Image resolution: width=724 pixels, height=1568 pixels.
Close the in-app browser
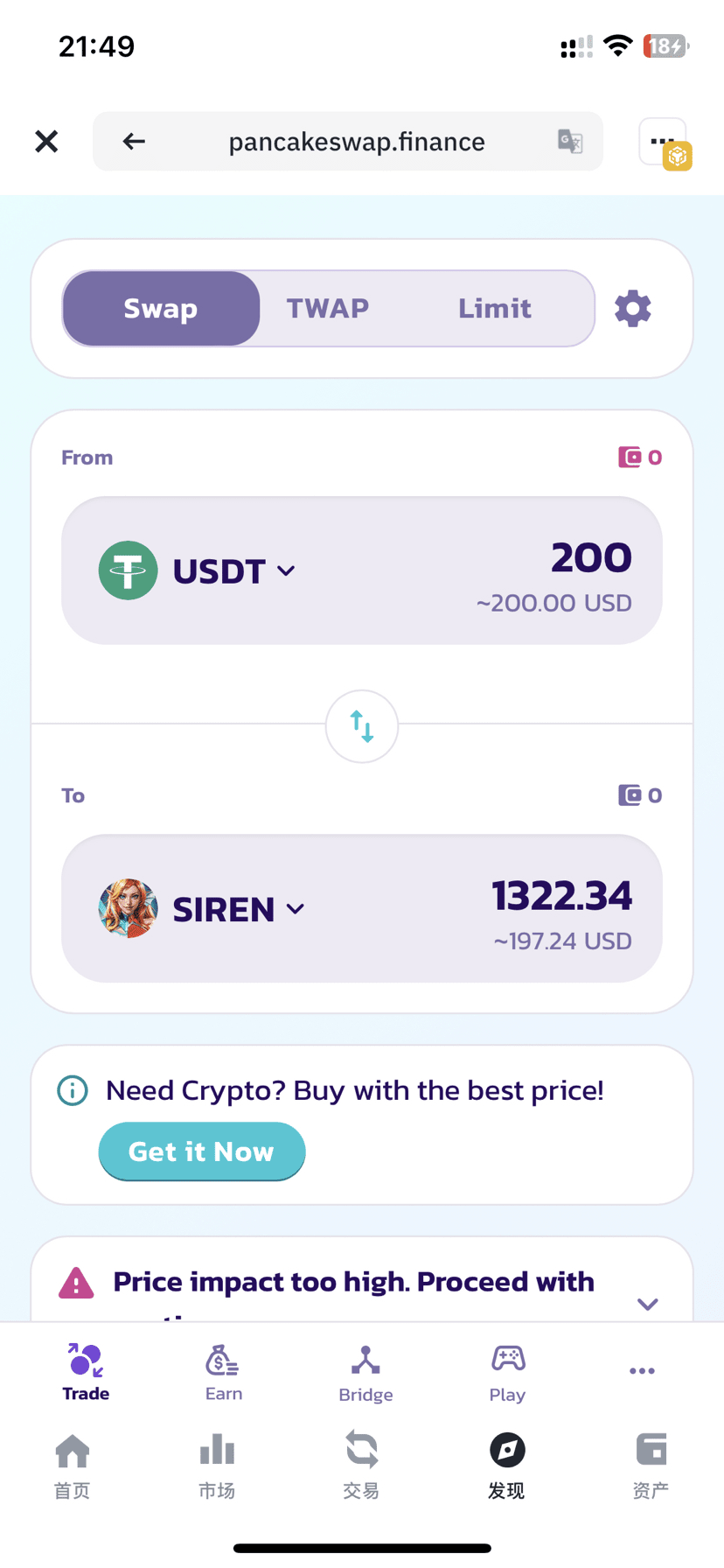click(46, 141)
